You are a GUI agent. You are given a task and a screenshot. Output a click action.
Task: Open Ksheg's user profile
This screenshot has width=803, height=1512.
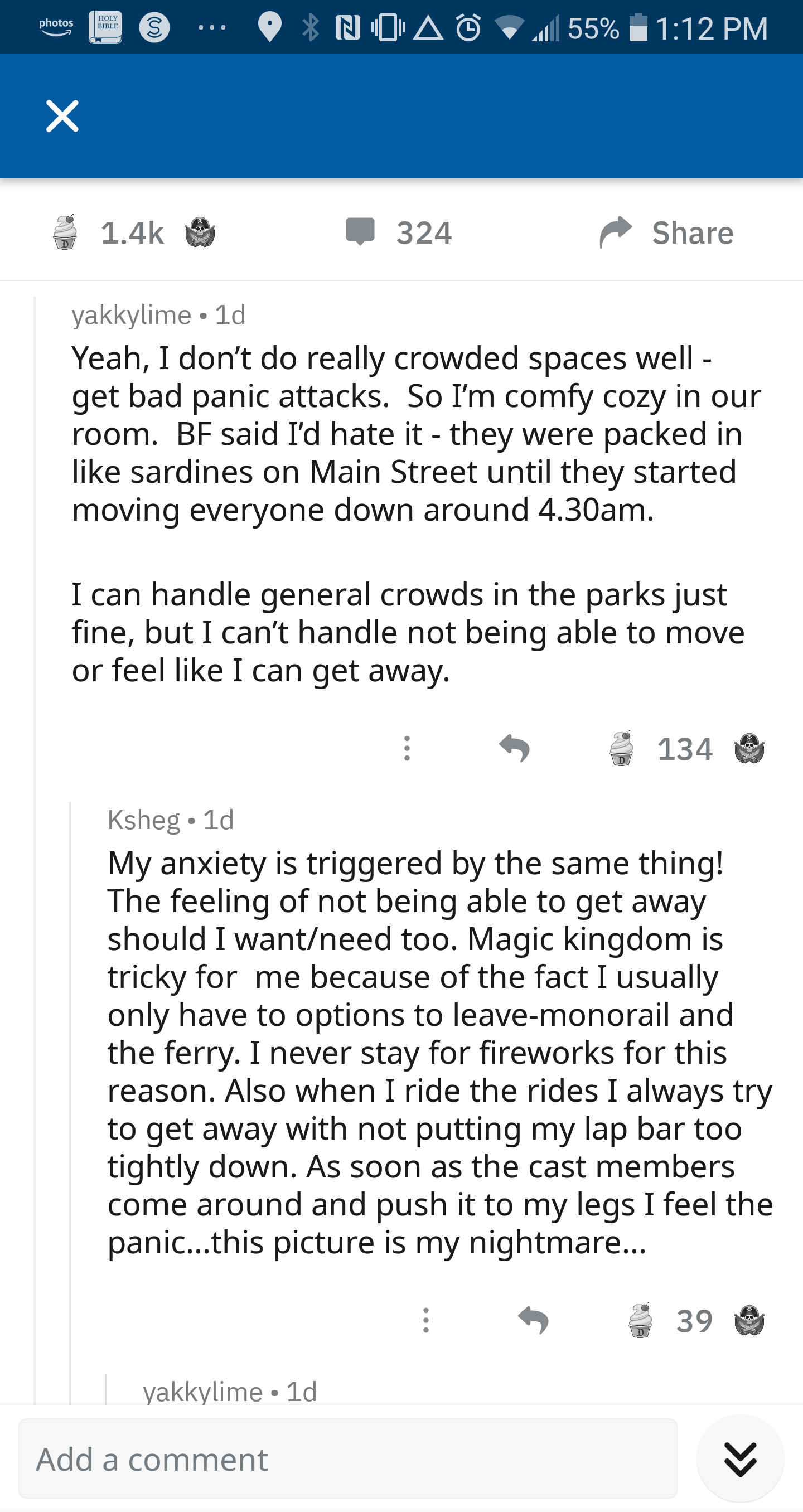[x=144, y=820]
